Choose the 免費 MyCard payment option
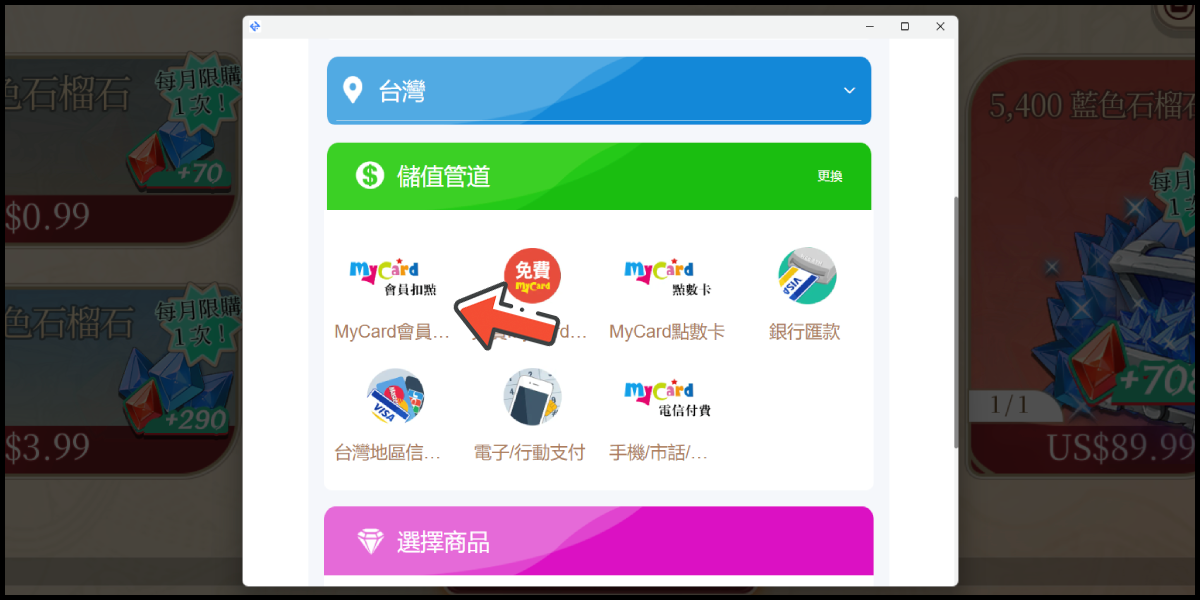Viewport: 1200px width, 600px height. [x=531, y=277]
